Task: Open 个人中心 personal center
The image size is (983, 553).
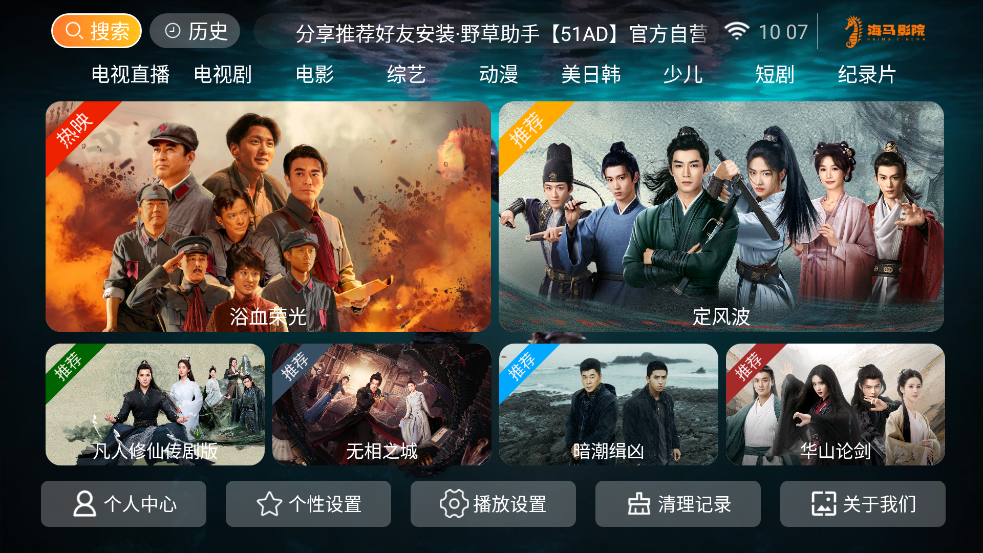Action: click(x=123, y=504)
